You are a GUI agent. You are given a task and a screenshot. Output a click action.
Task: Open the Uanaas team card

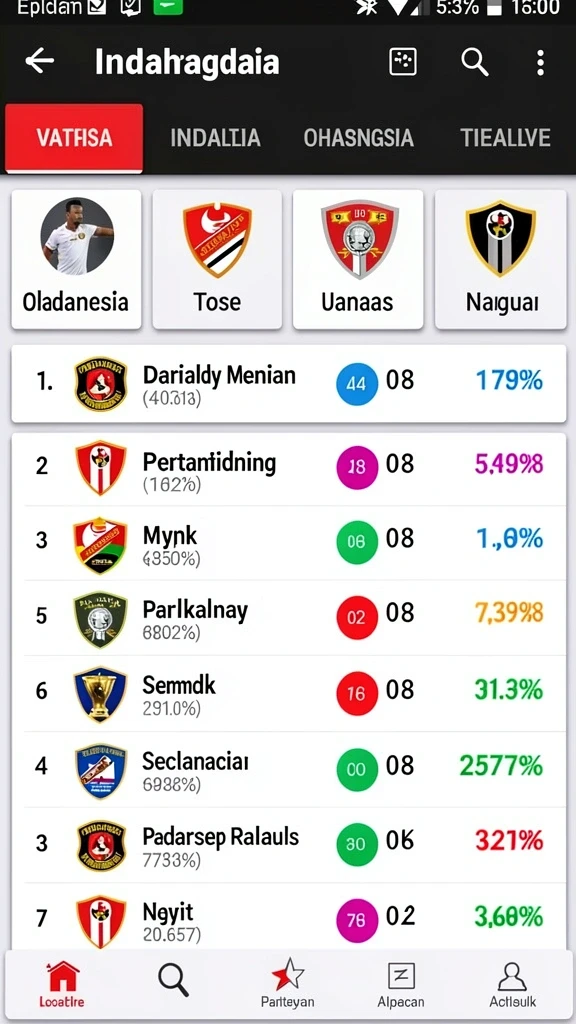(358, 259)
